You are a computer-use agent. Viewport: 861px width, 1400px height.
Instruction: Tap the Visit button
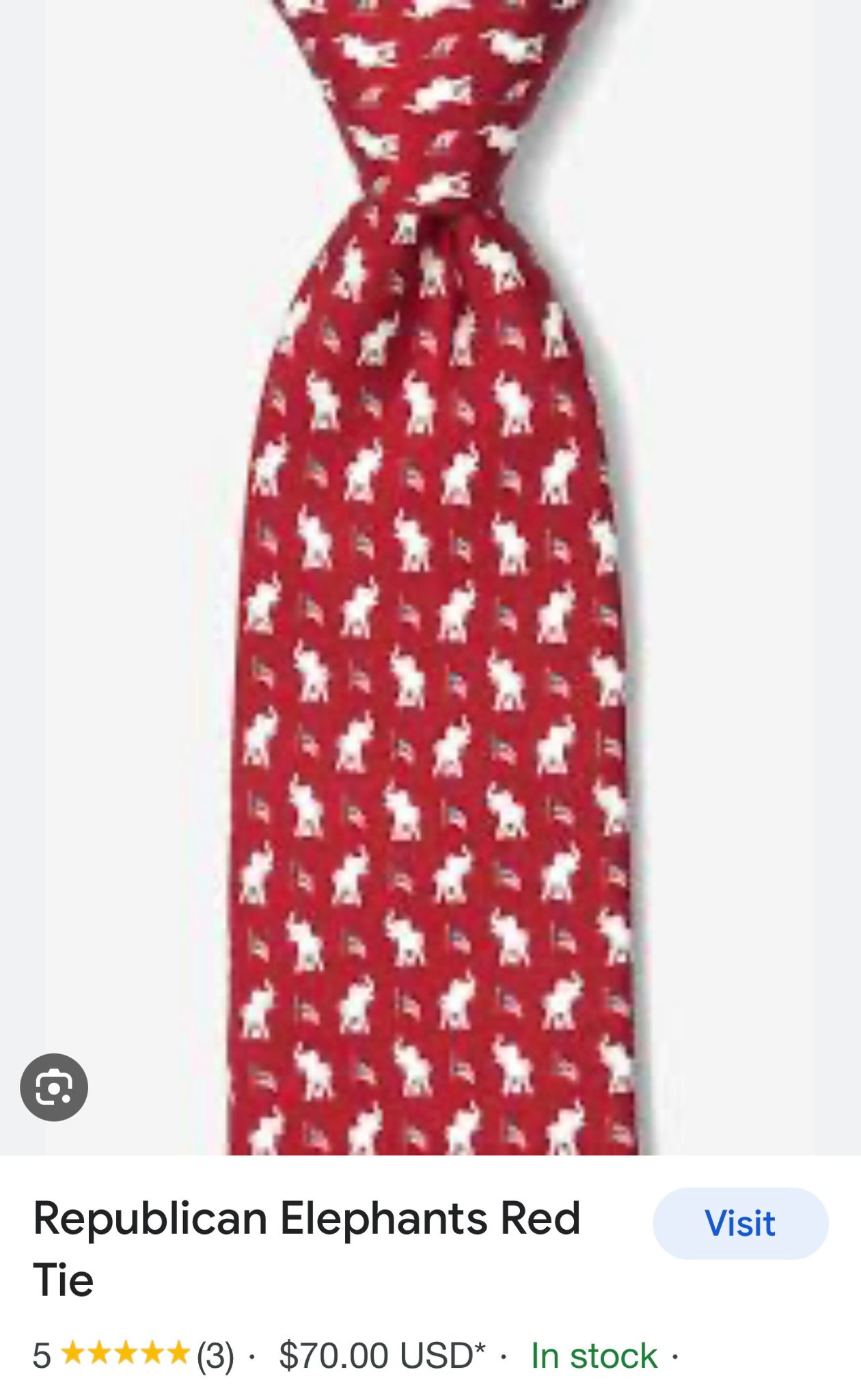[740, 1224]
